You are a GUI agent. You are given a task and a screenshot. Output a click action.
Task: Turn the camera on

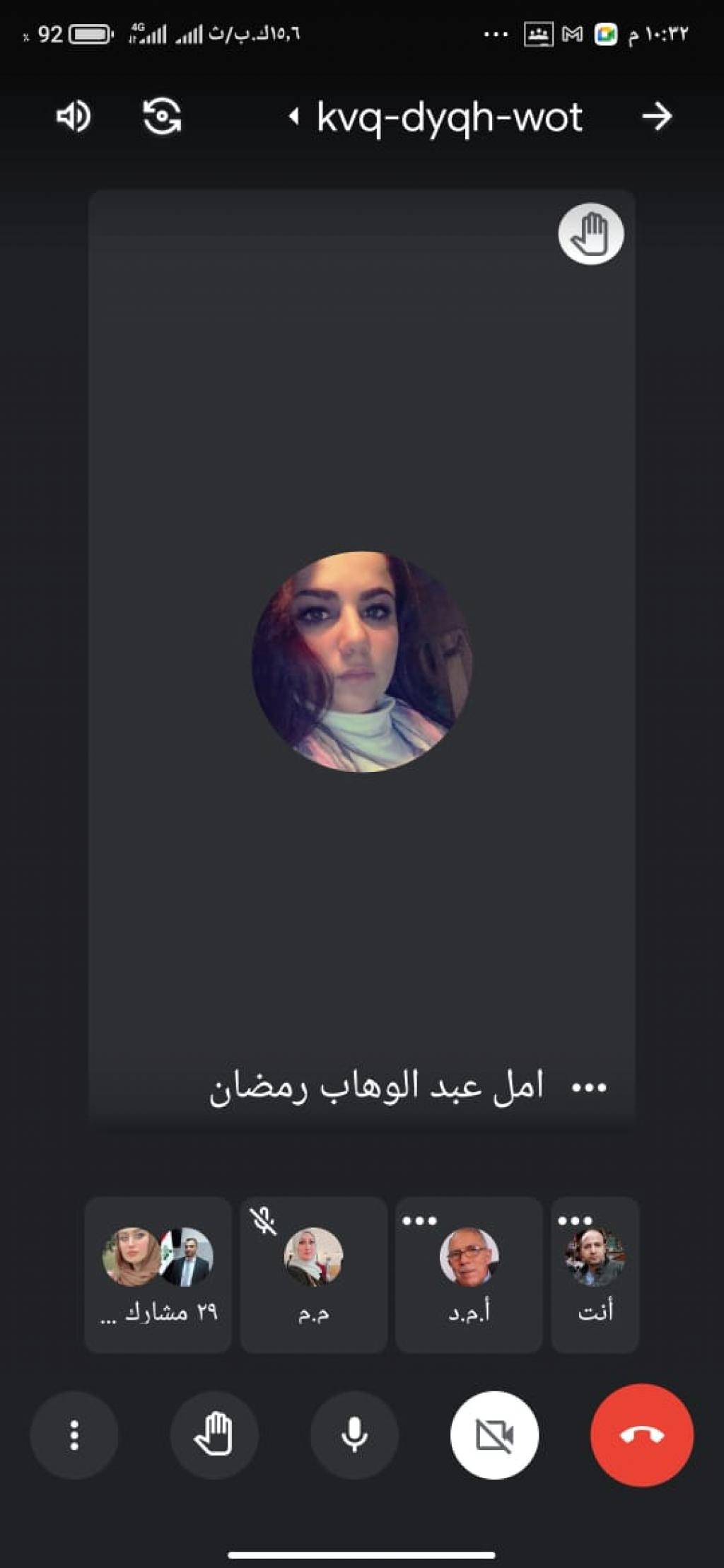pyautogui.click(x=494, y=1435)
